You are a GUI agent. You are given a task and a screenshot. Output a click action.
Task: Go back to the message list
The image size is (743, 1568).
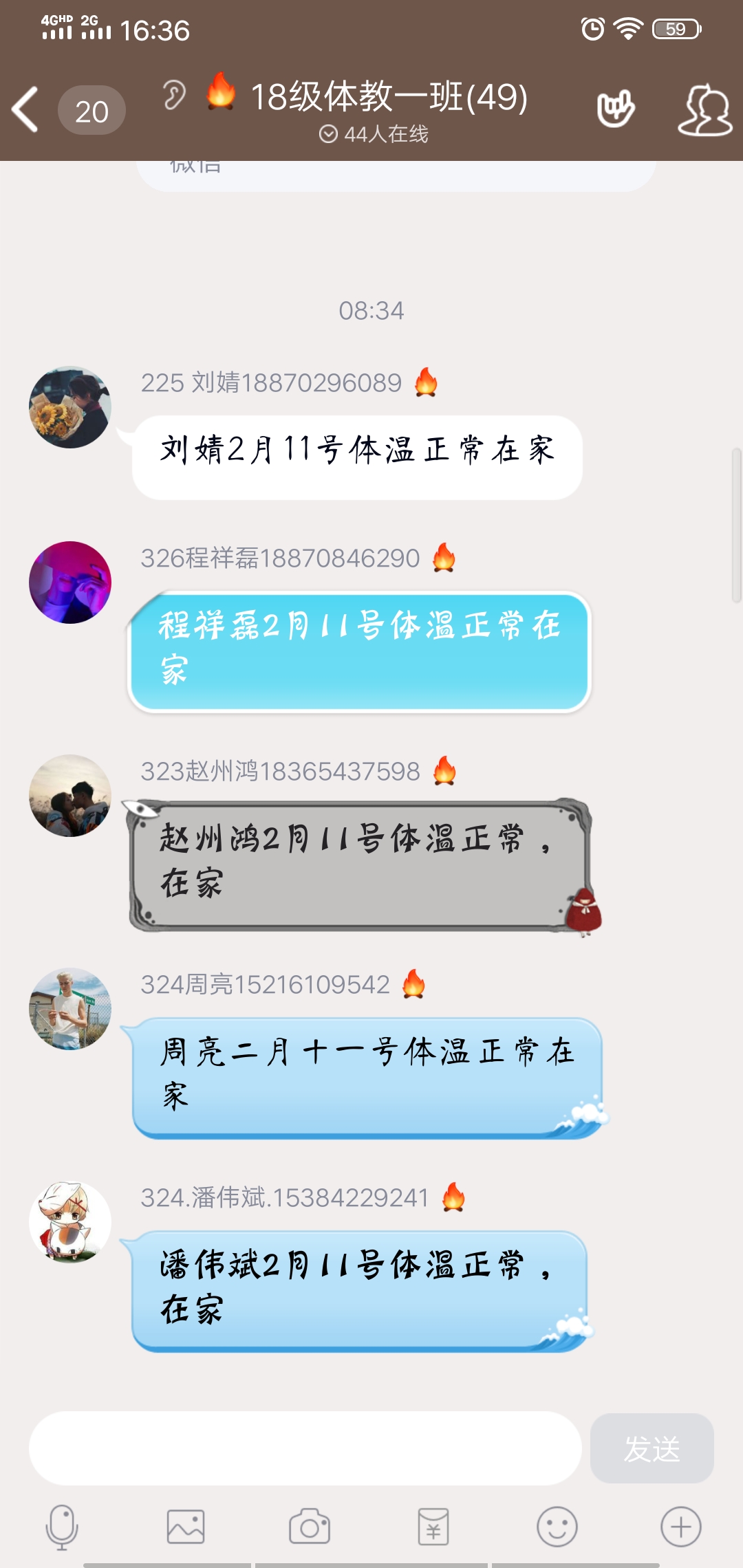[26, 109]
